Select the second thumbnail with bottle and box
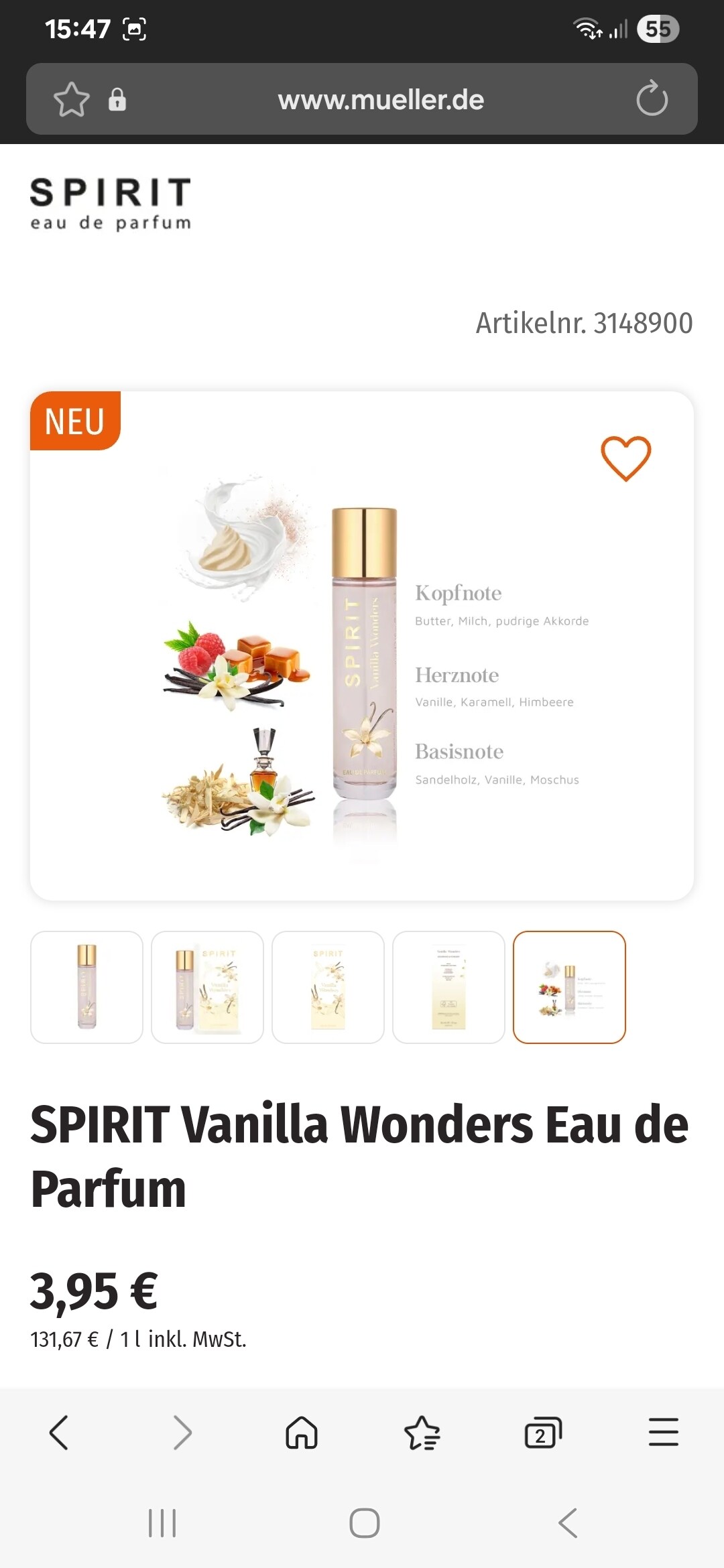724x1568 pixels. (207, 986)
